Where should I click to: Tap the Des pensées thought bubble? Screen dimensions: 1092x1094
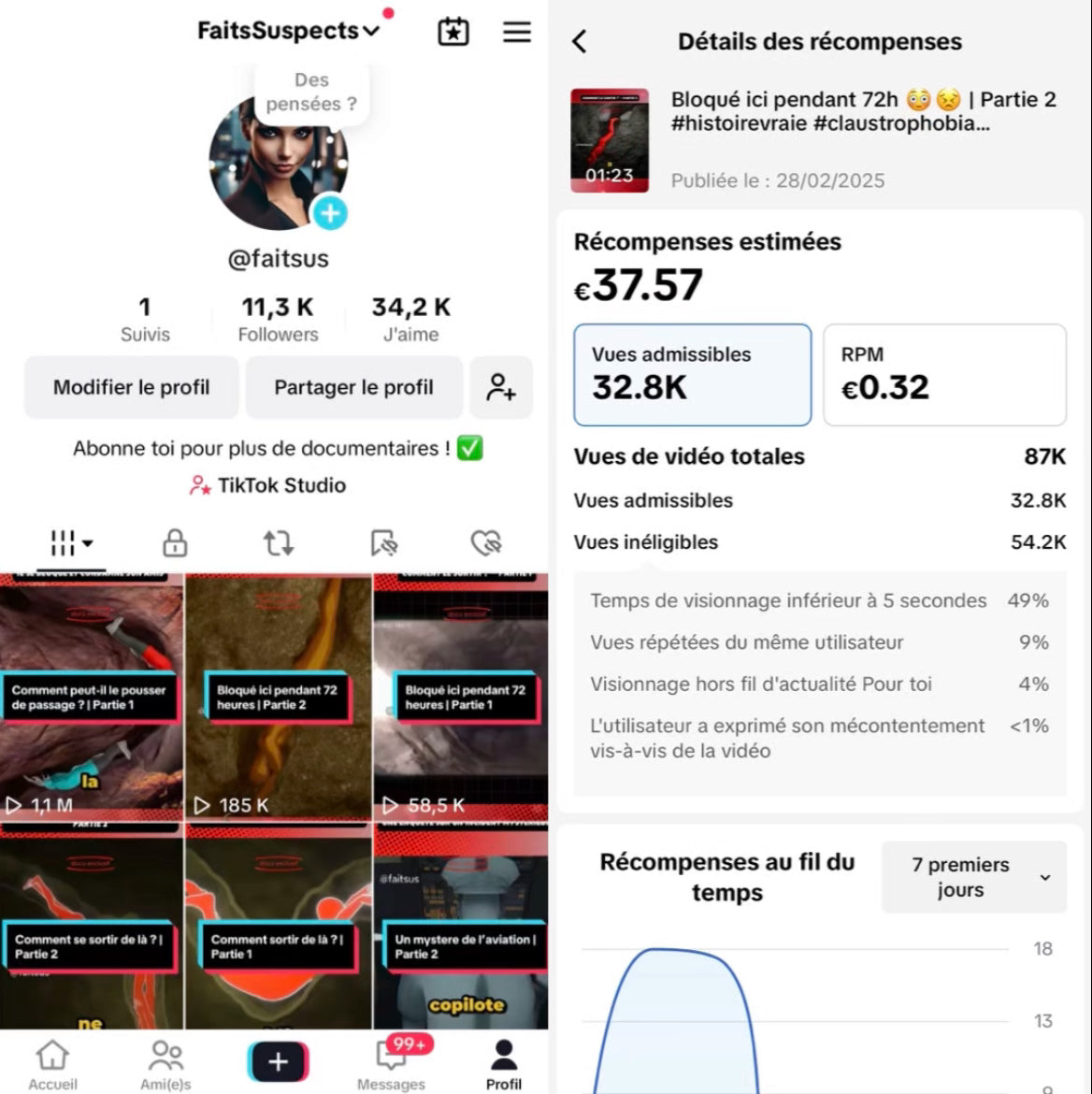click(x=311, y=93)
